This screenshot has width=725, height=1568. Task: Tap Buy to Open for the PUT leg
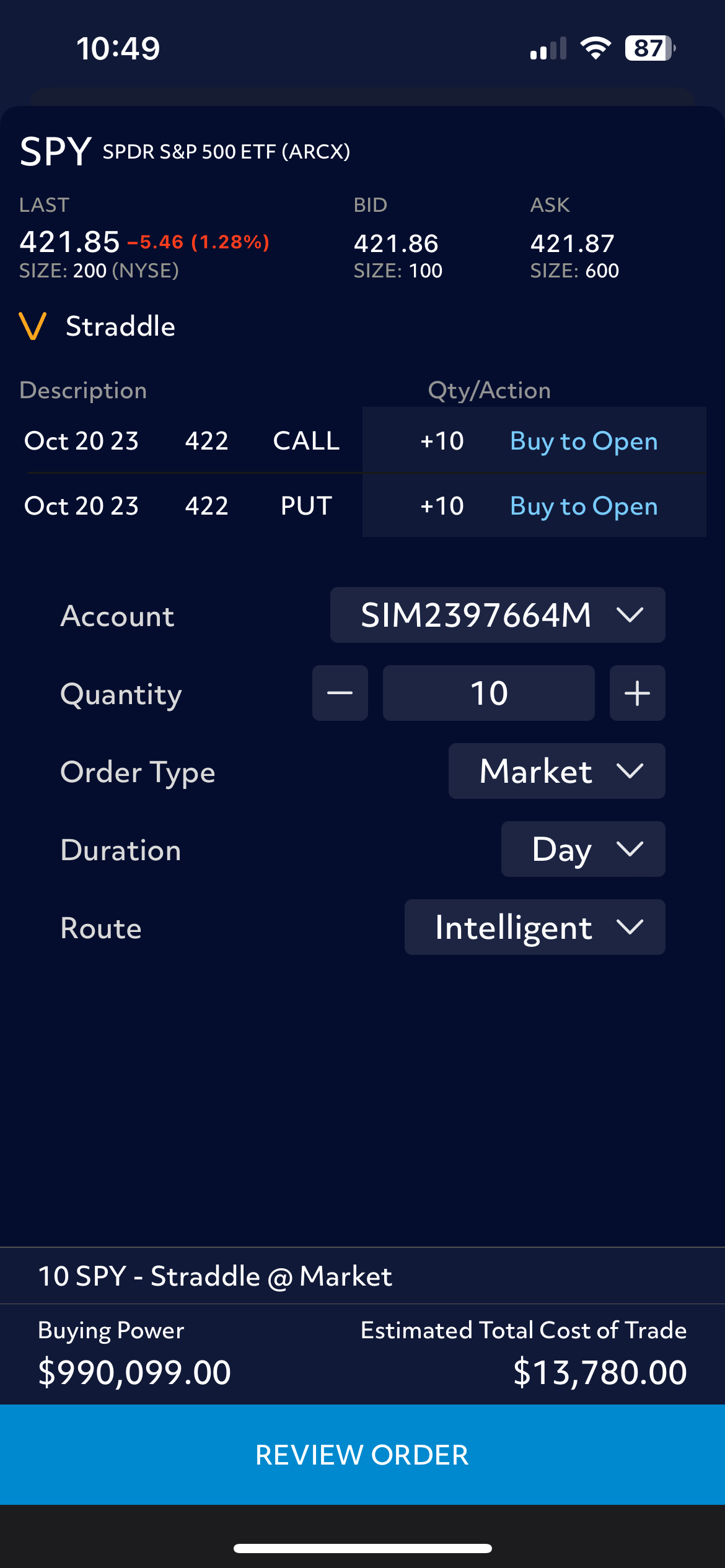(583, 507)
